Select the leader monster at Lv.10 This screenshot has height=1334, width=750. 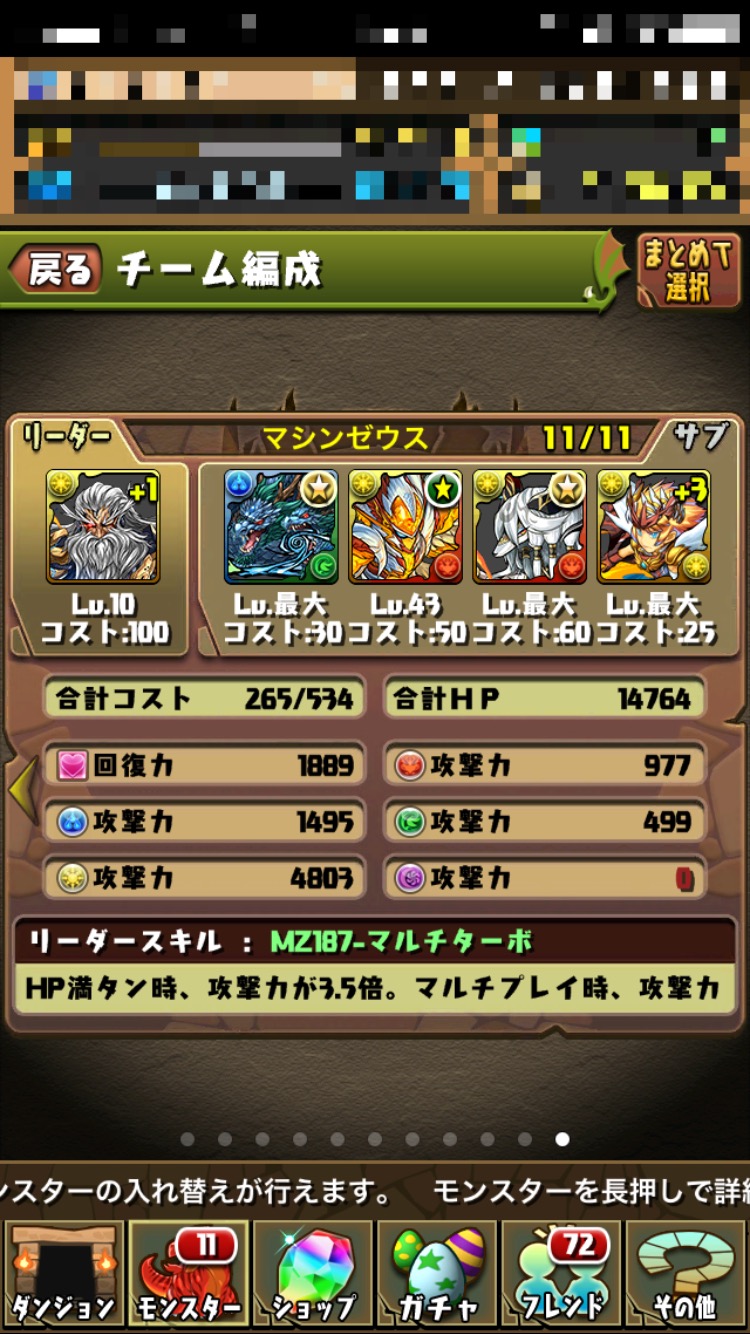pyautogui.click(x=103, y=527)
